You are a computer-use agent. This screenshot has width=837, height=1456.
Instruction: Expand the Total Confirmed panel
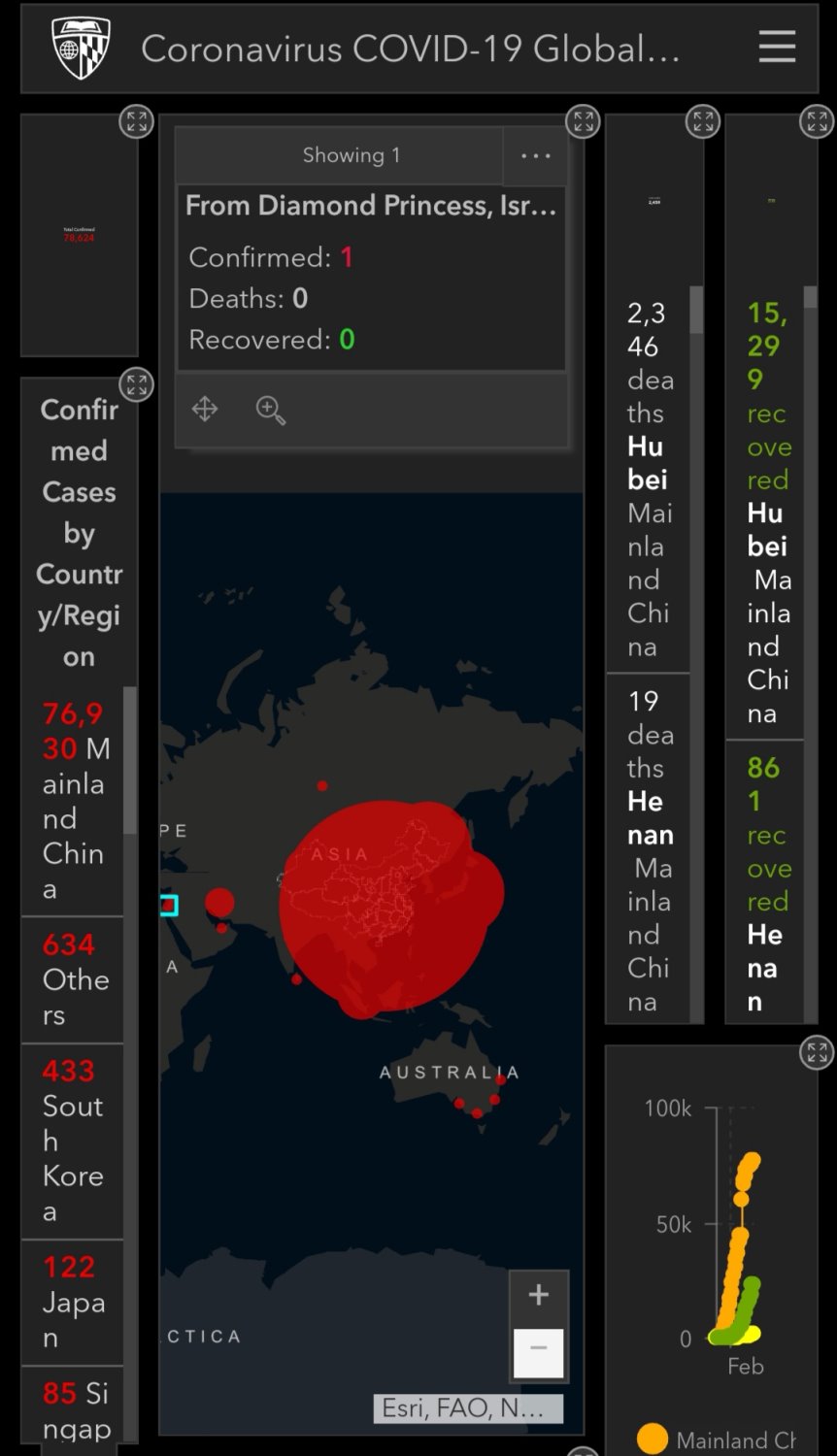coord(136,121)
